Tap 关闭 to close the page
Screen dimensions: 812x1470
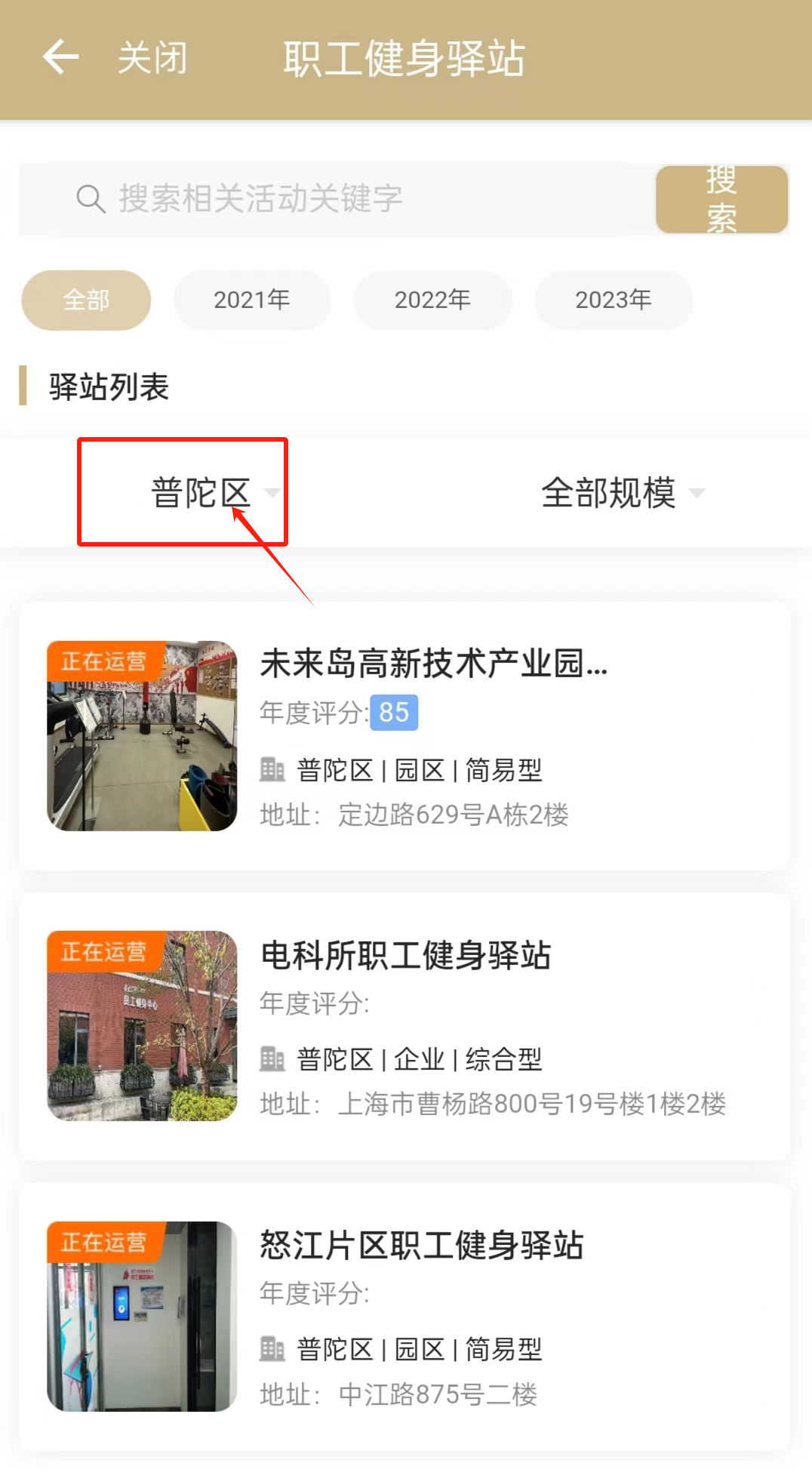click(x=152, y=58)
